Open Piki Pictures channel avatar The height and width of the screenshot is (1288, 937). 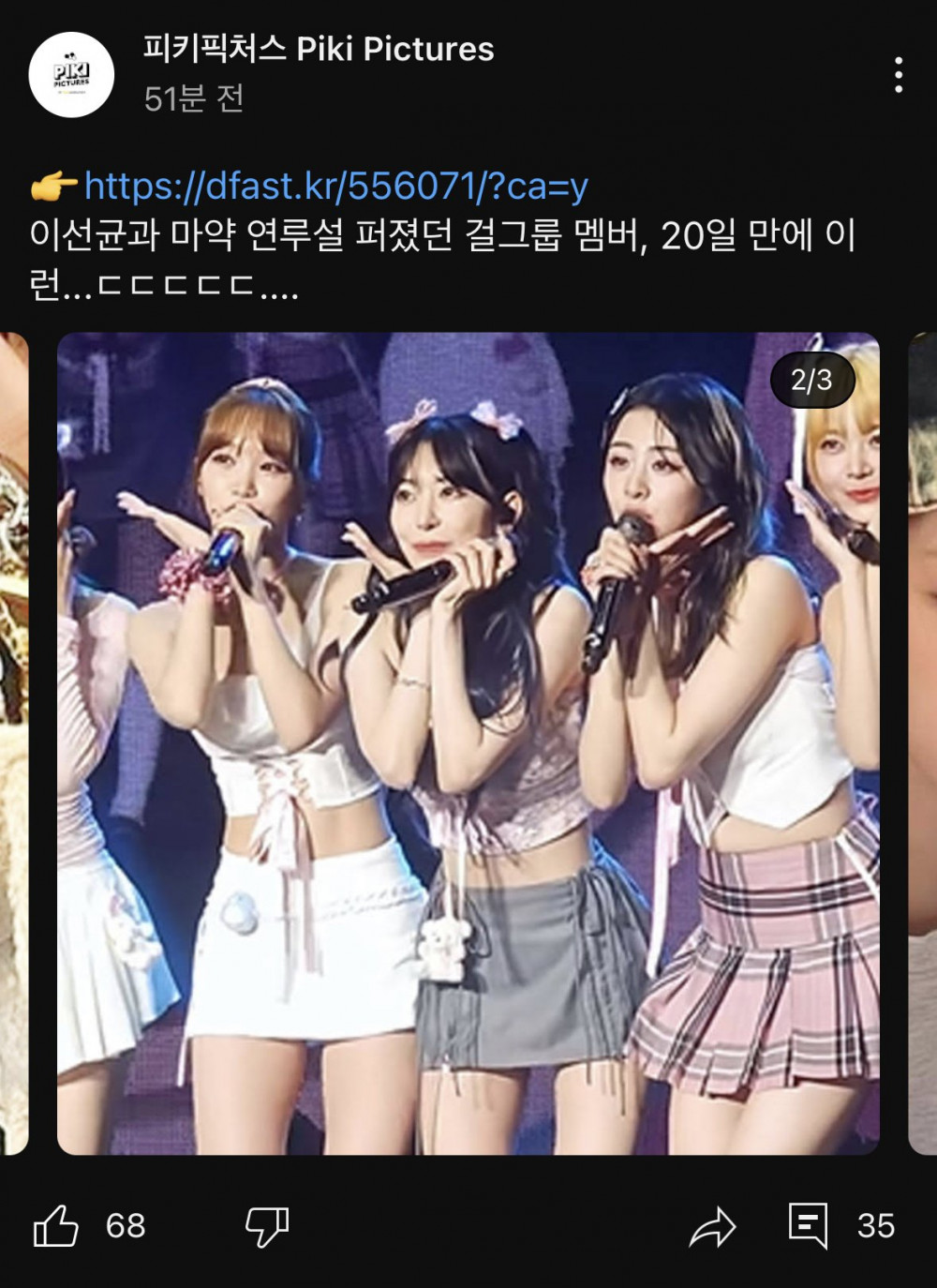pos(71,75)
